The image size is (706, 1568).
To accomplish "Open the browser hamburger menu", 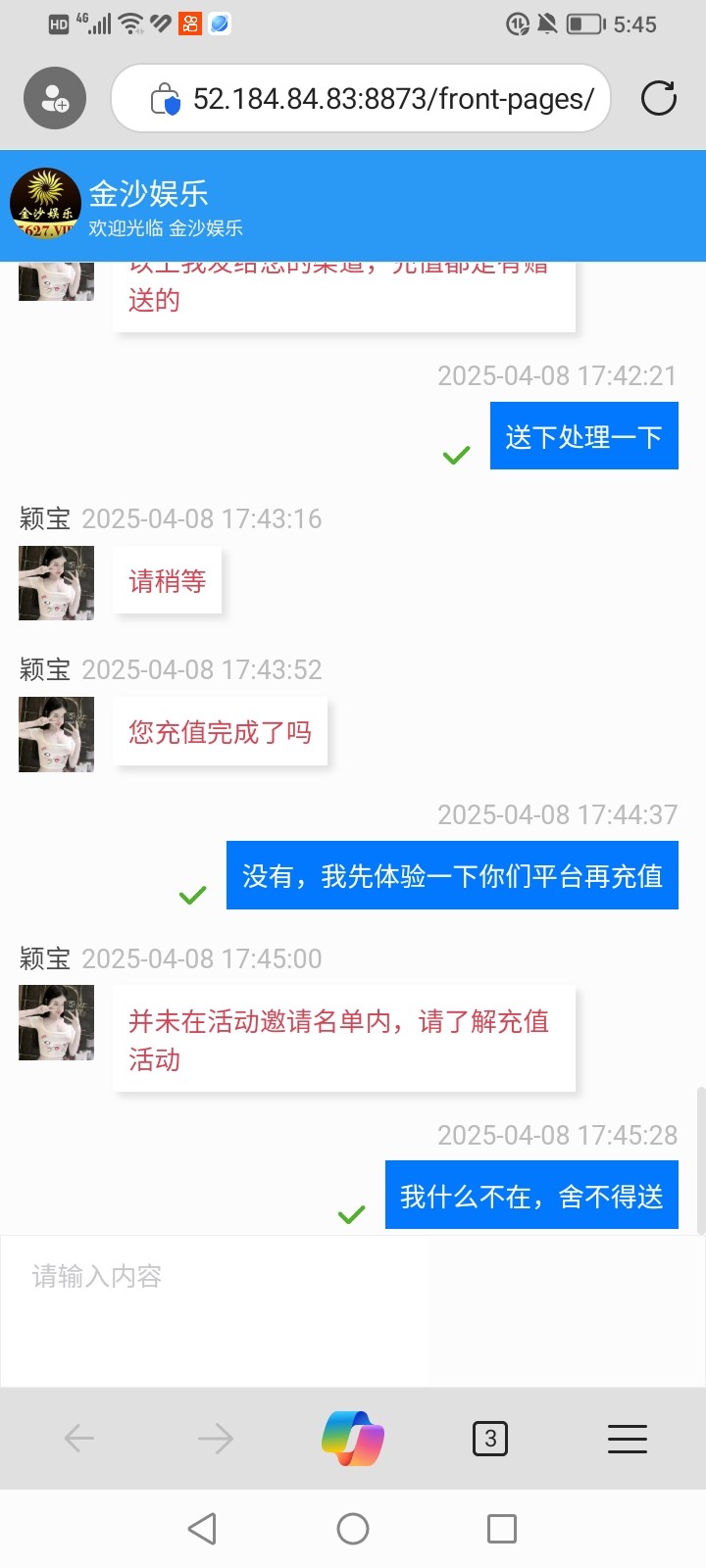I will coord(628,1439).
